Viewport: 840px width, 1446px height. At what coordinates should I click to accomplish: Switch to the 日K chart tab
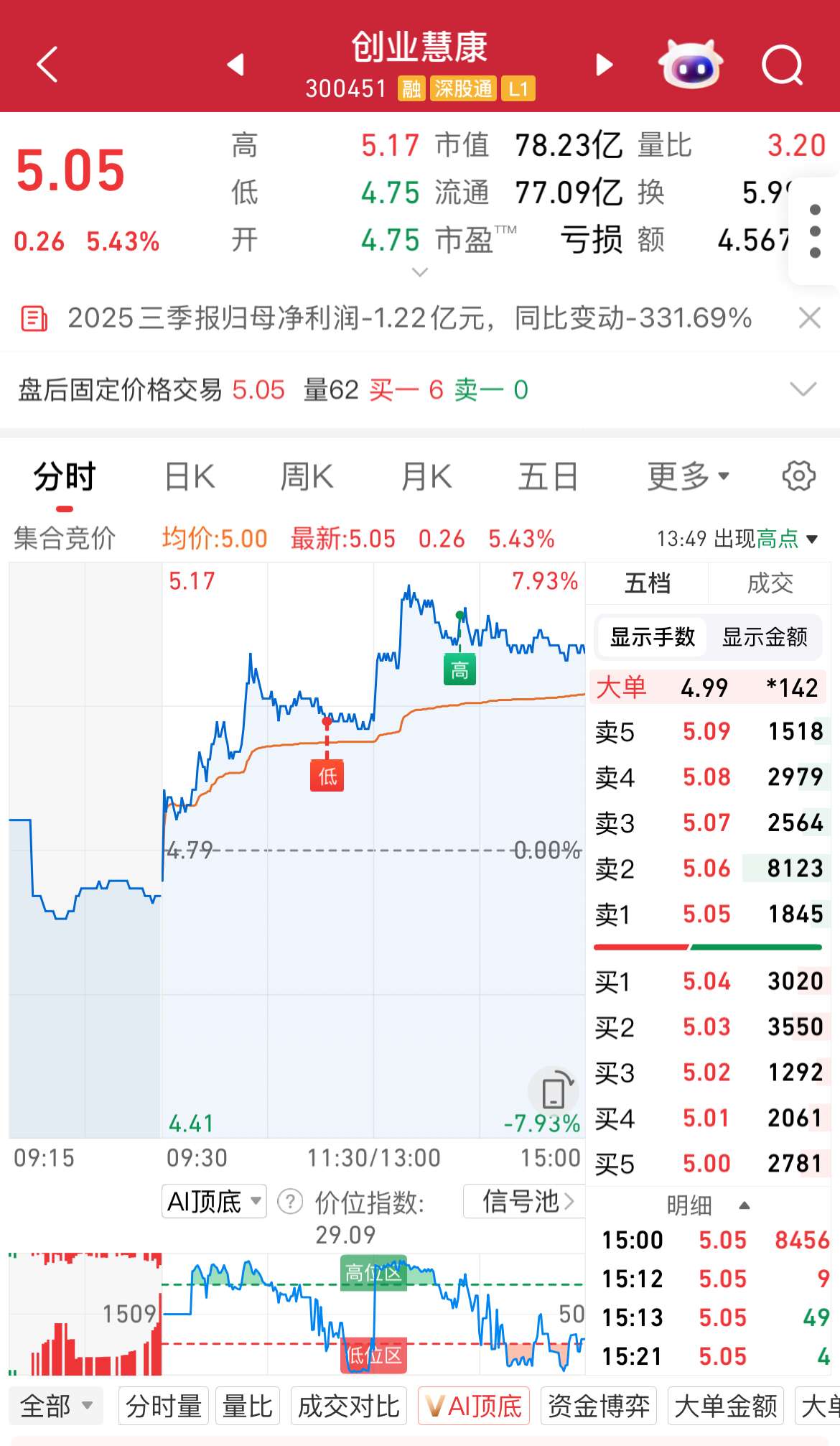(190, 476)
